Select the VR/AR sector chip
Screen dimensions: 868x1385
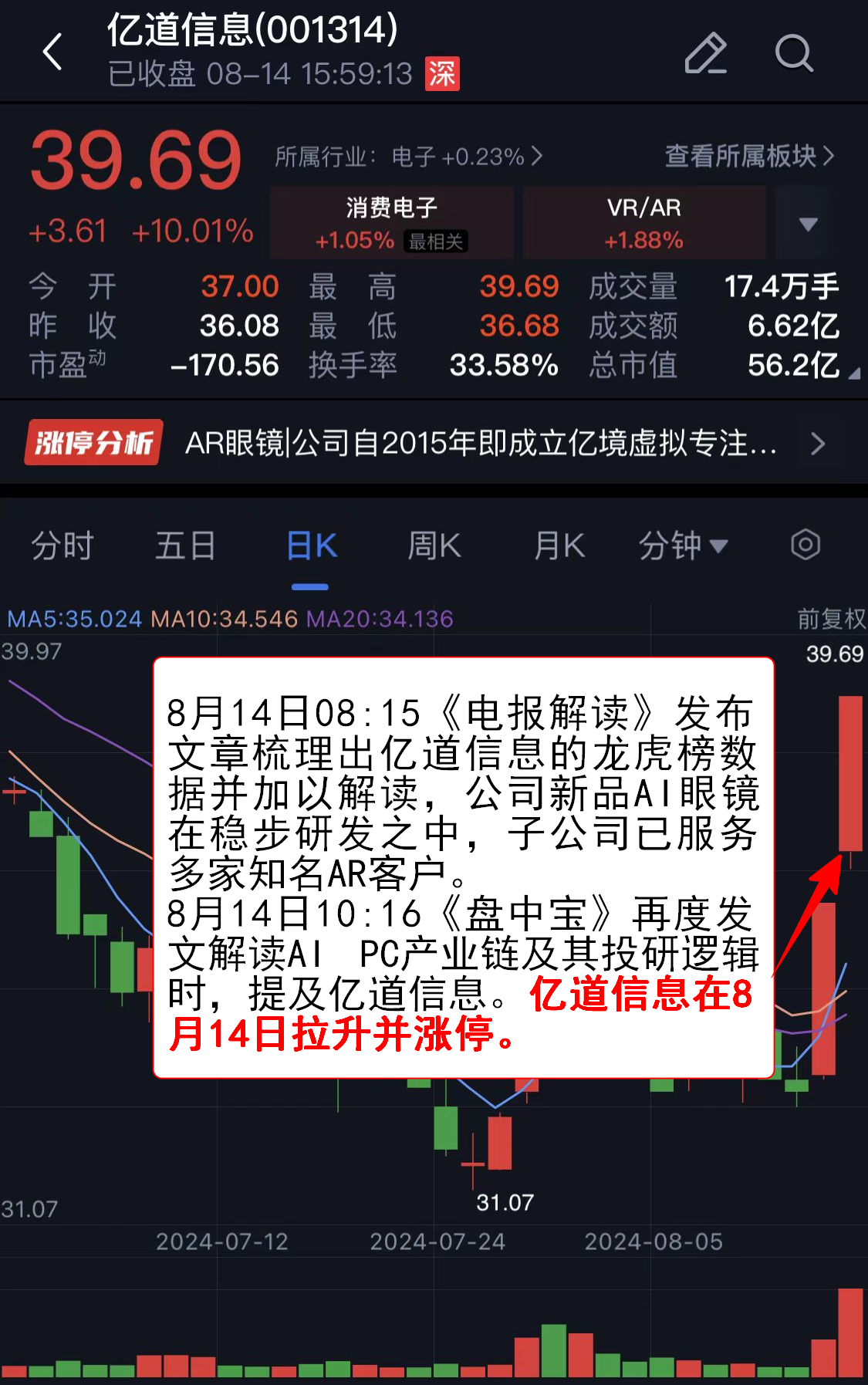(644, 222)
